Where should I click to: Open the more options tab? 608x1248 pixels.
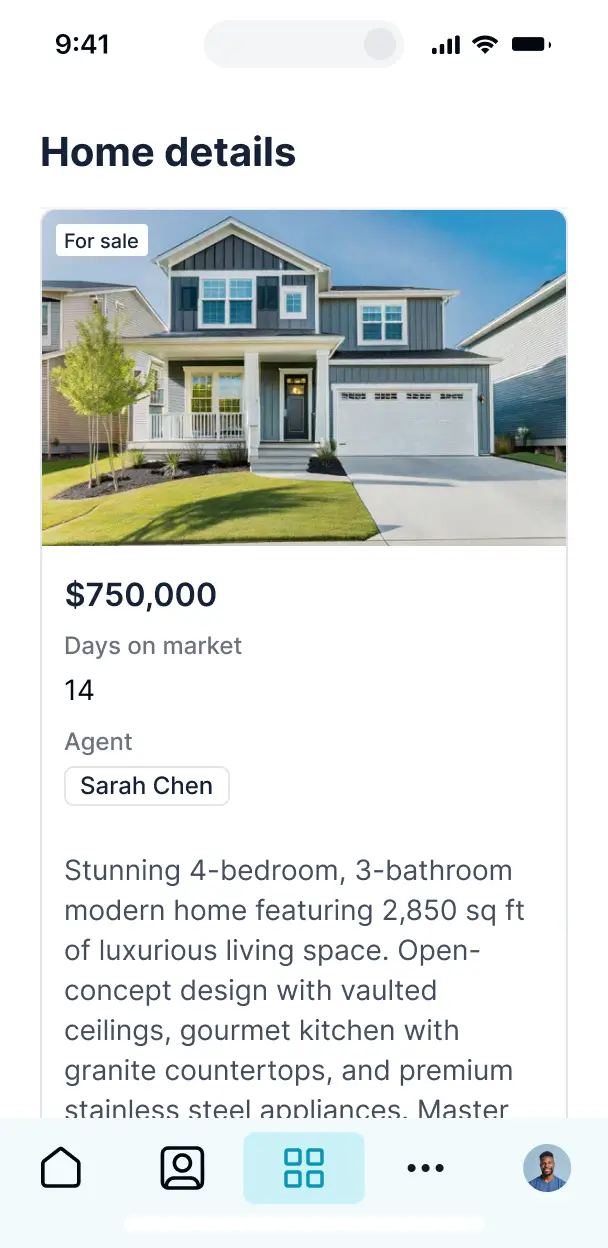426,1168
